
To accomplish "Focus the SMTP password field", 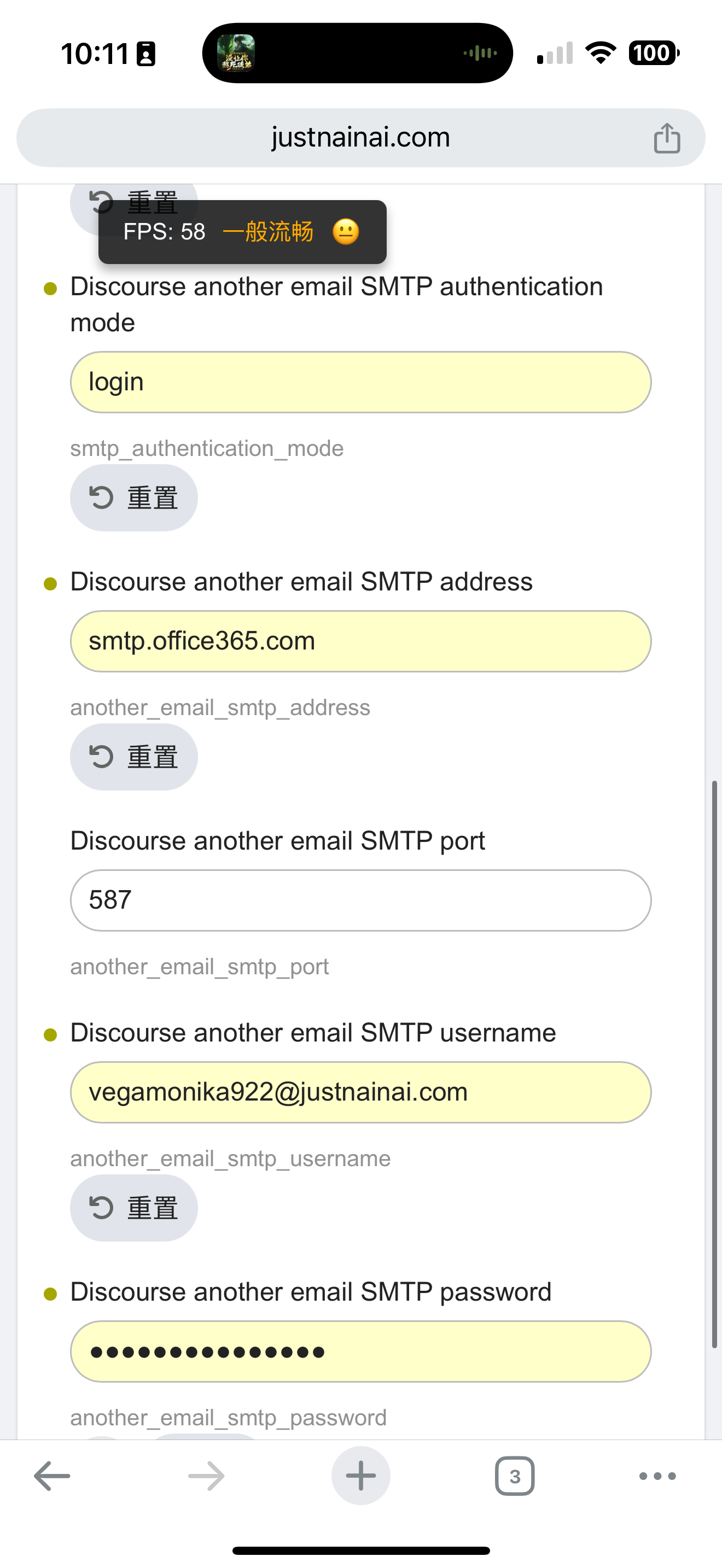I will click(360, 1352).
